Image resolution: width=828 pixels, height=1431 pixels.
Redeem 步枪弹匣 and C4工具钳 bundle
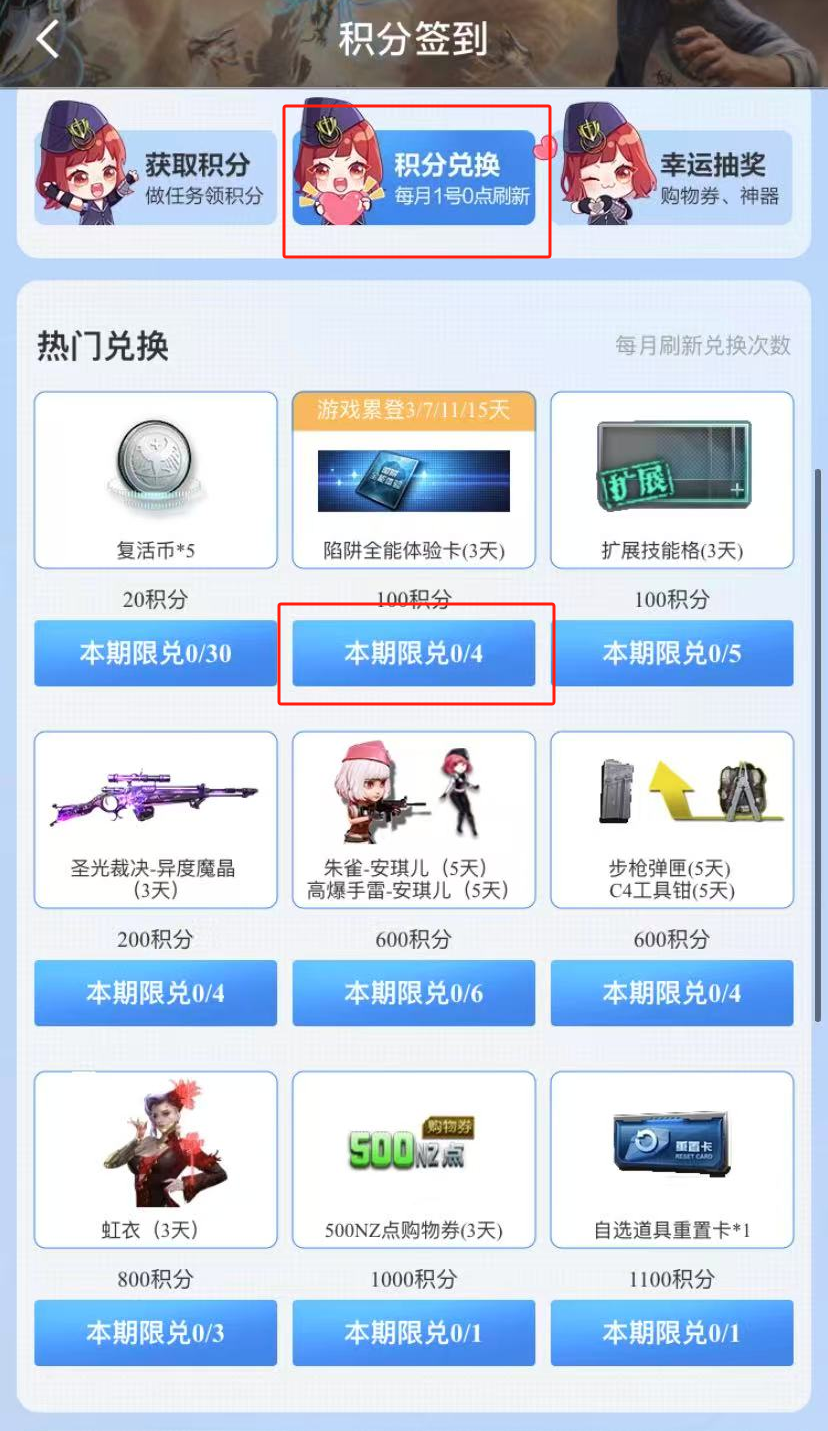click(x=671, y=993)
